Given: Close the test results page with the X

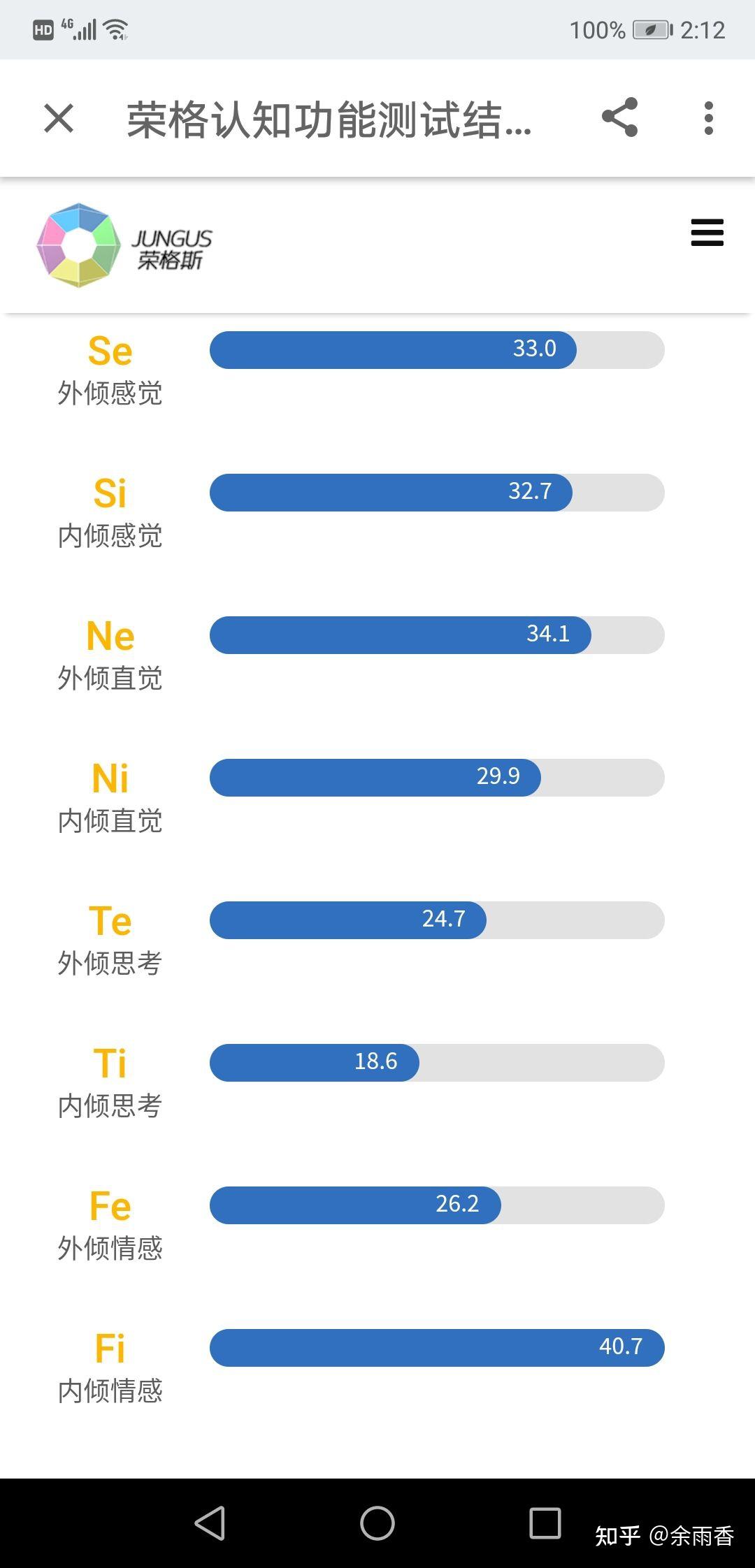Looking at the screenshot, I should (59, 120).
